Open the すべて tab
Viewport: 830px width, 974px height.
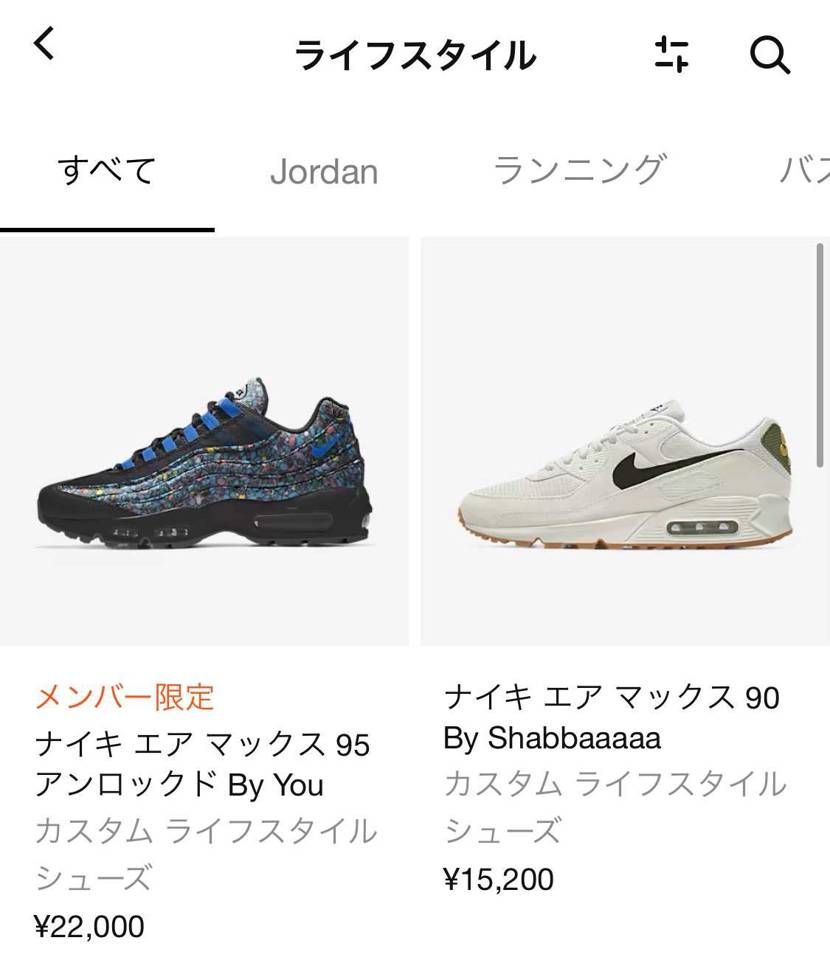(106, 171)
